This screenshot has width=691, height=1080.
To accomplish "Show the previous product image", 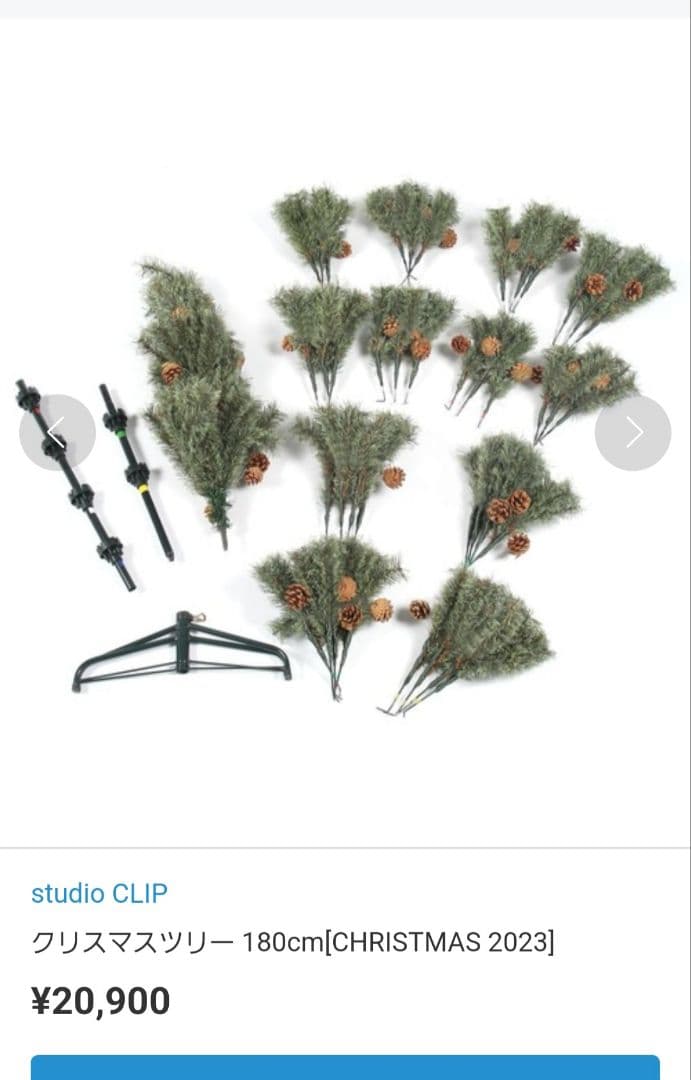I will (x=57, y=433).
